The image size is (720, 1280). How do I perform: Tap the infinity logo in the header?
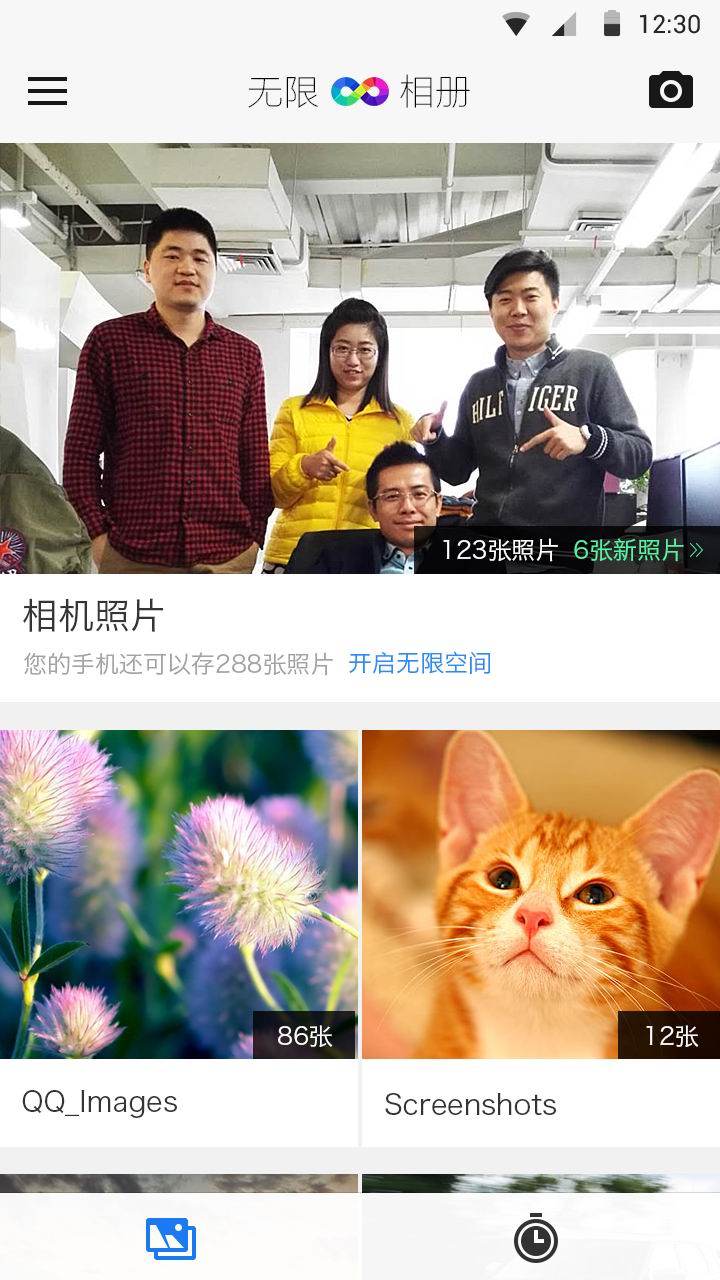(x=360, y=92)
